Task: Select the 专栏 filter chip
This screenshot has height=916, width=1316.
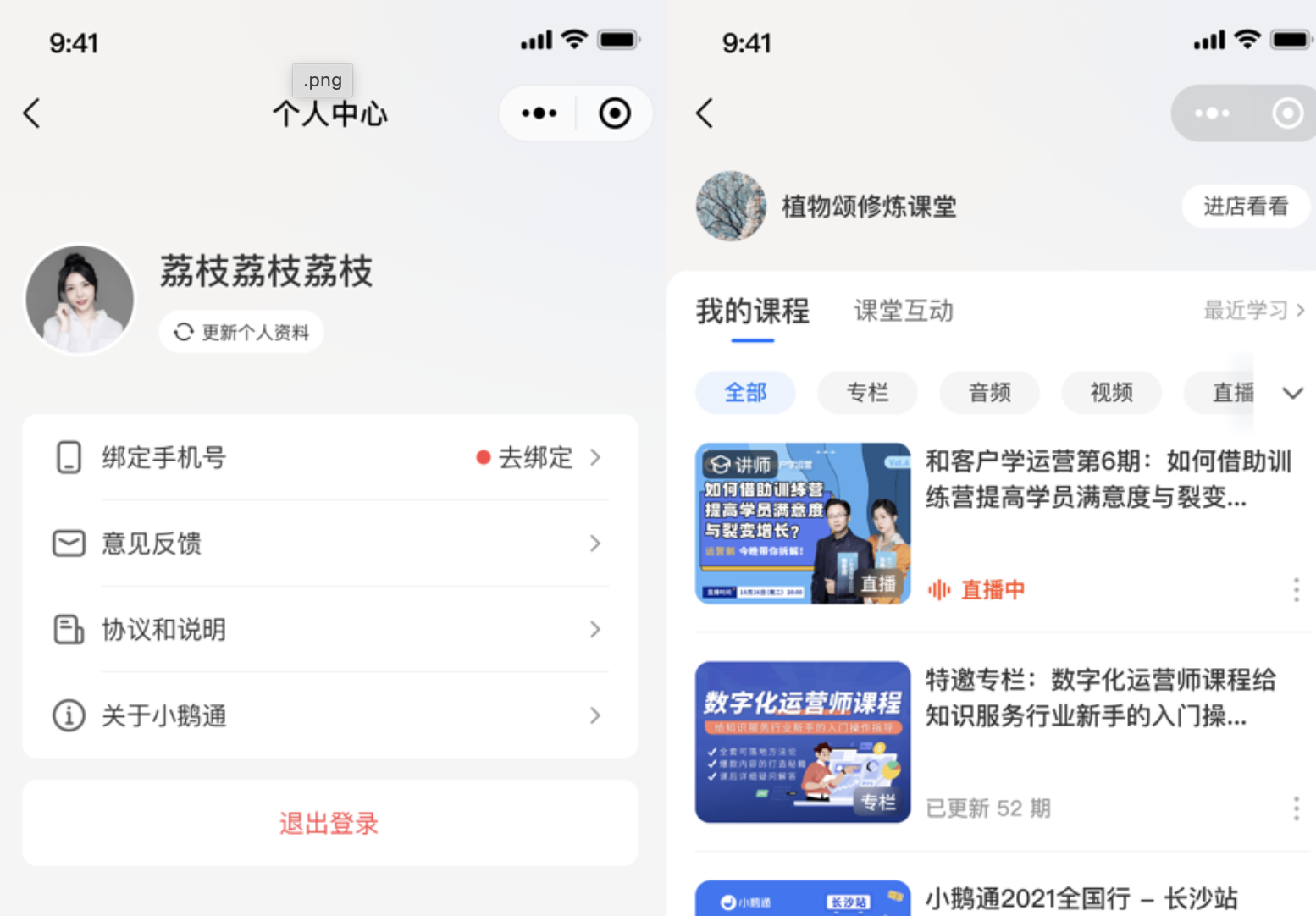Action: [x=867, y=393]
